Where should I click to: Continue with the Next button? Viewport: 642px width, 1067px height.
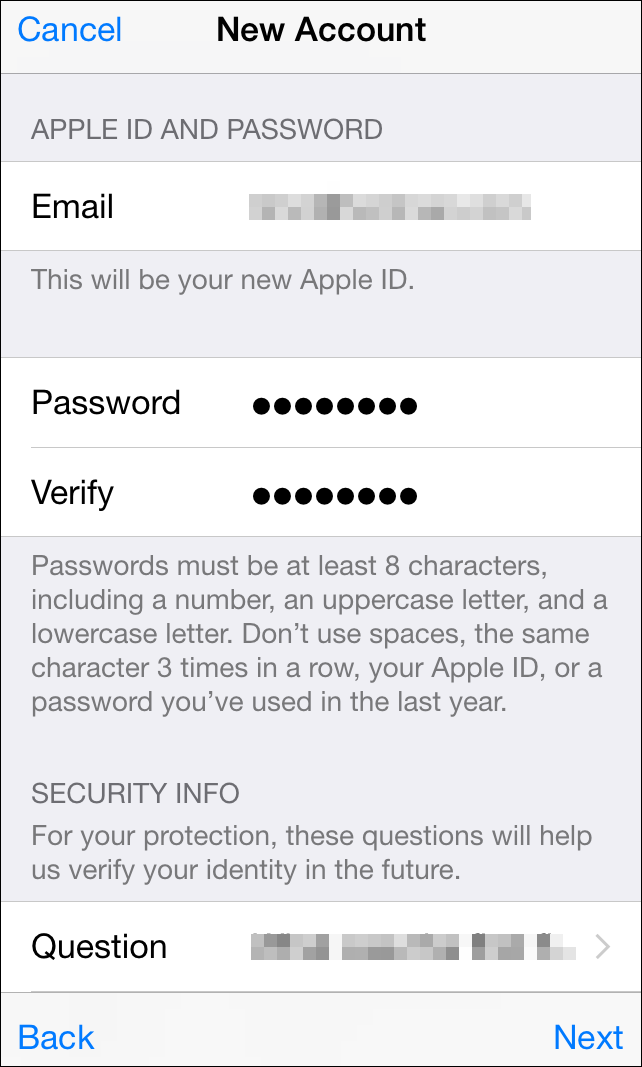(588, 1037)
